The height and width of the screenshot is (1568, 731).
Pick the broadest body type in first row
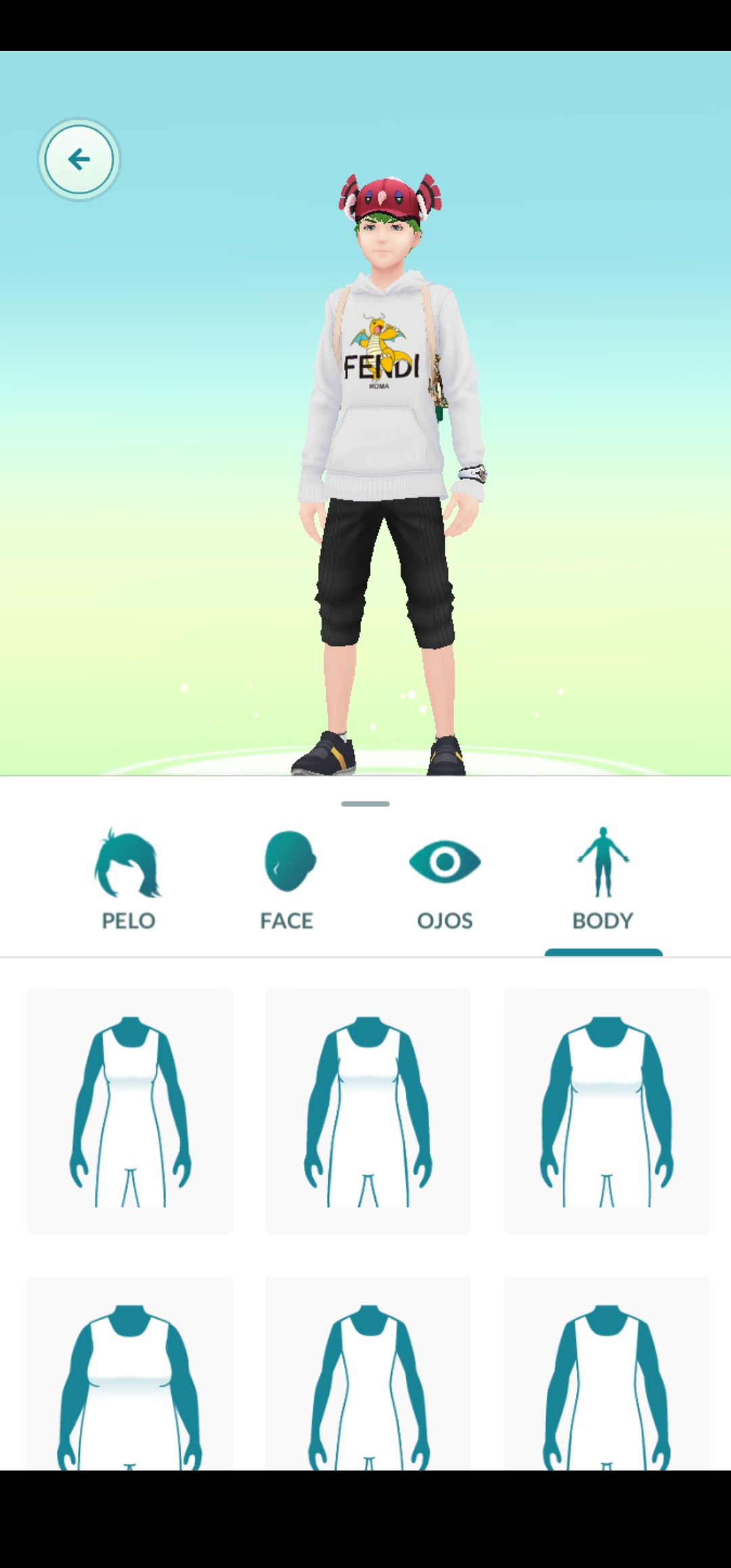point(606,1110)
